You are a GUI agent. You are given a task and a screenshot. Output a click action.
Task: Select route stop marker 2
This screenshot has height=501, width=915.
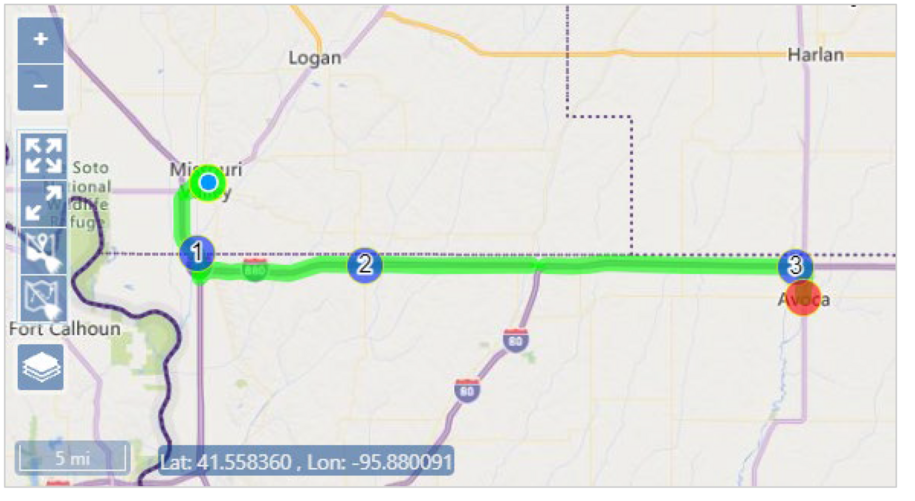click(364, 265)
